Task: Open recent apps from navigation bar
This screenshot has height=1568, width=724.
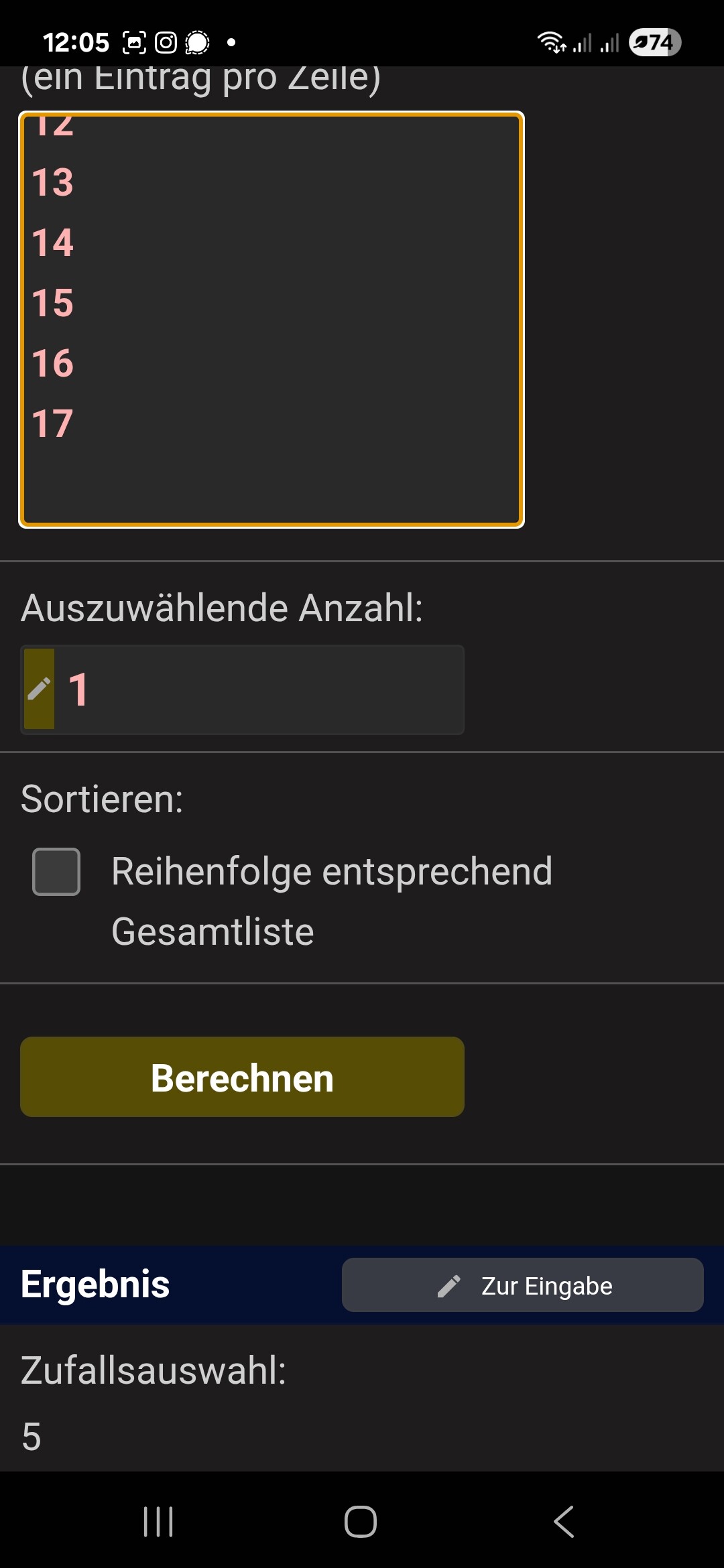Action: click(x=159, y=1521)
